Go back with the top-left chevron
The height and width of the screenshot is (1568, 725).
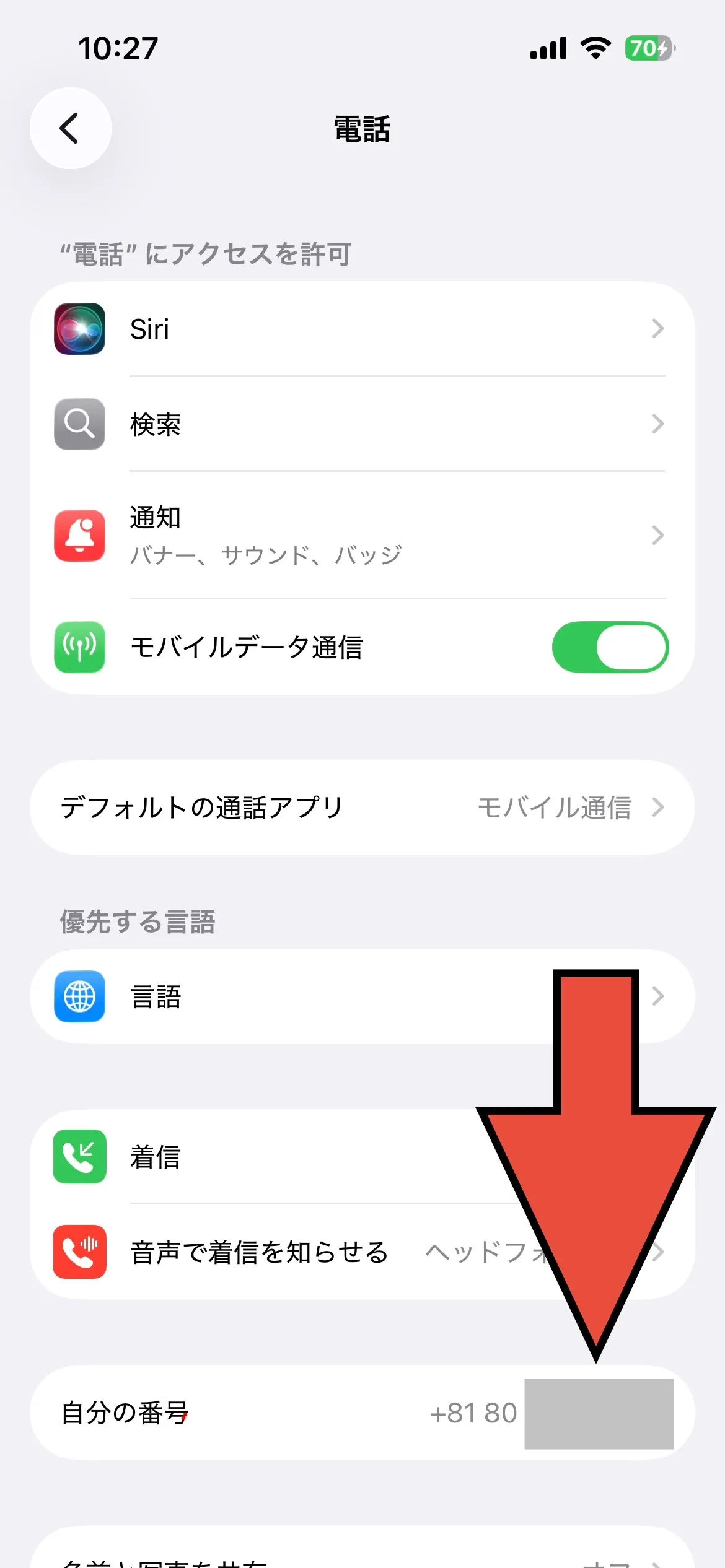pyautogui.click(x=70, y=128)
